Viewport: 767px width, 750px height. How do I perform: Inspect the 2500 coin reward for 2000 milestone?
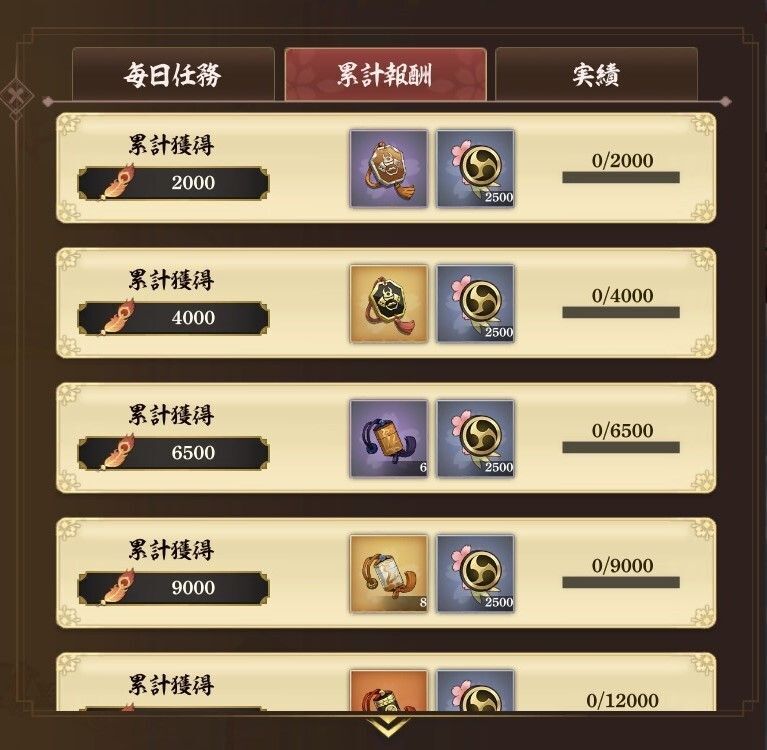(475, 168)
